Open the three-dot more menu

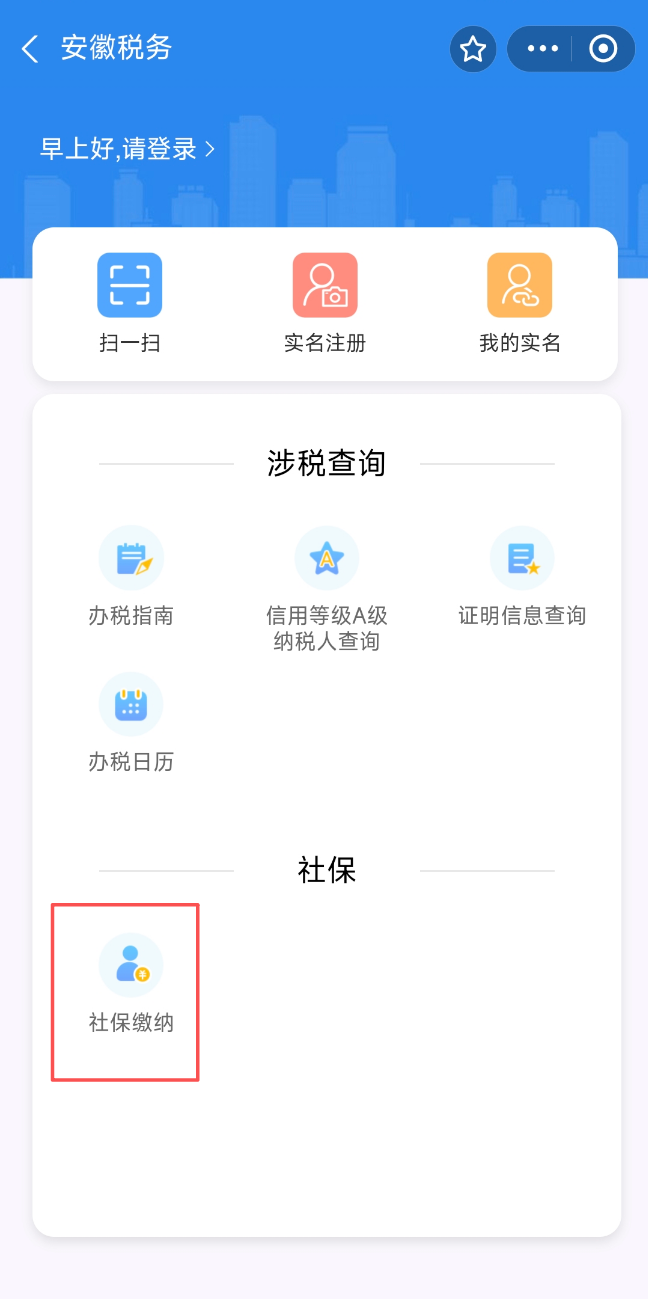click(x=542, y=49)
